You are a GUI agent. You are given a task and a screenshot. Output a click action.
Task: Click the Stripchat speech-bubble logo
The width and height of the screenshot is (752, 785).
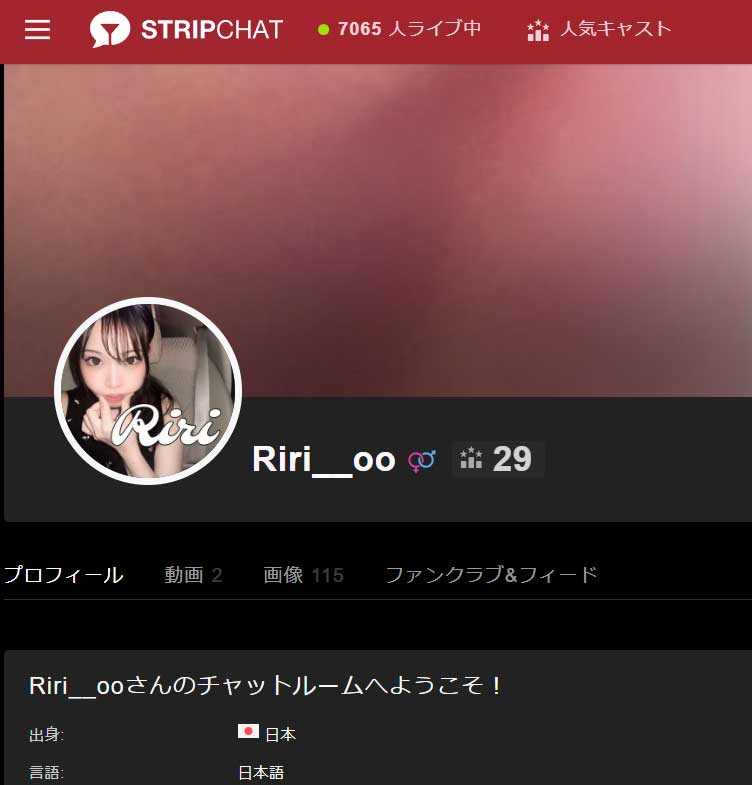point(110,29)
